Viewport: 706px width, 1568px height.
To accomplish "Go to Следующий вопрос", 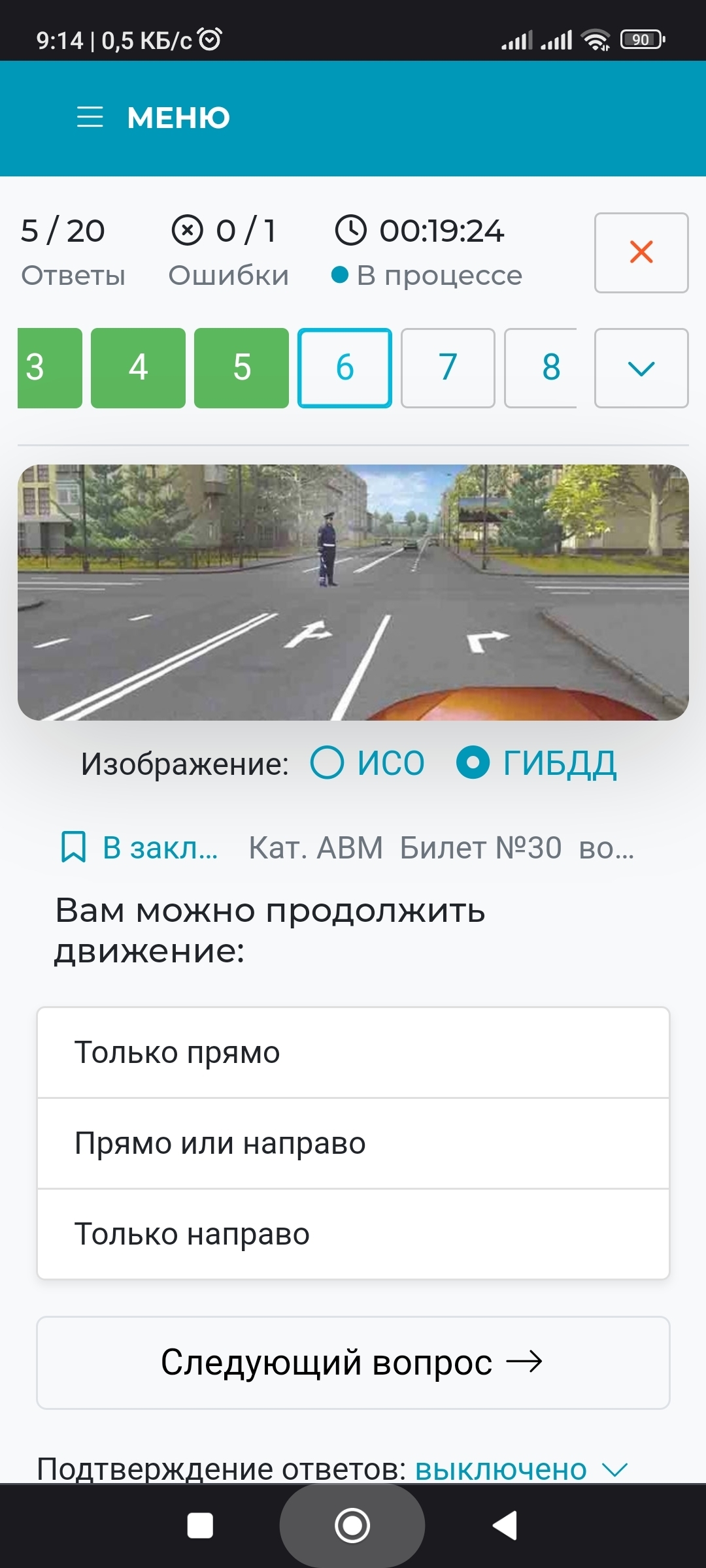I will pos(353,1362).
